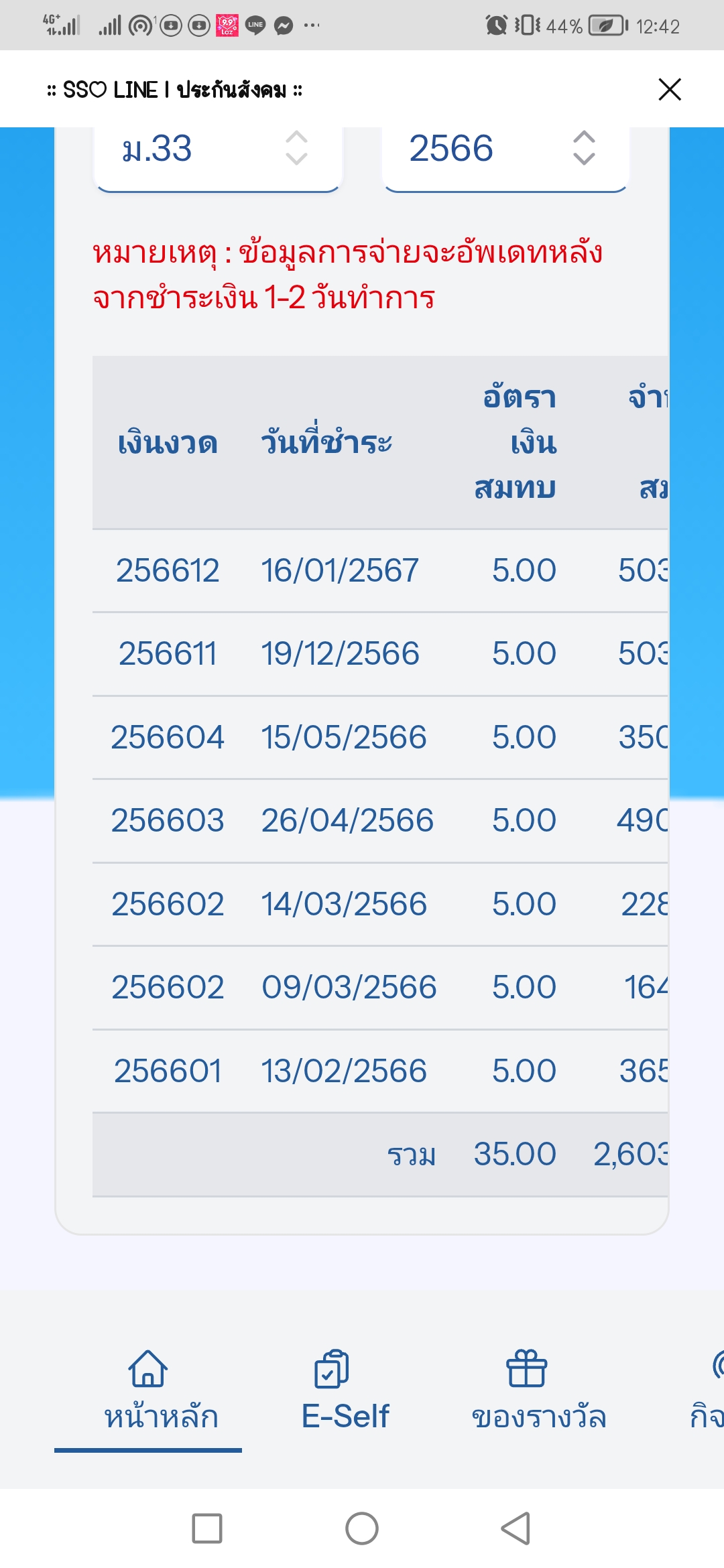This screenshot has height=1568, width=724.
Task: Go back with the system back button
Action: pos(516,1528)
